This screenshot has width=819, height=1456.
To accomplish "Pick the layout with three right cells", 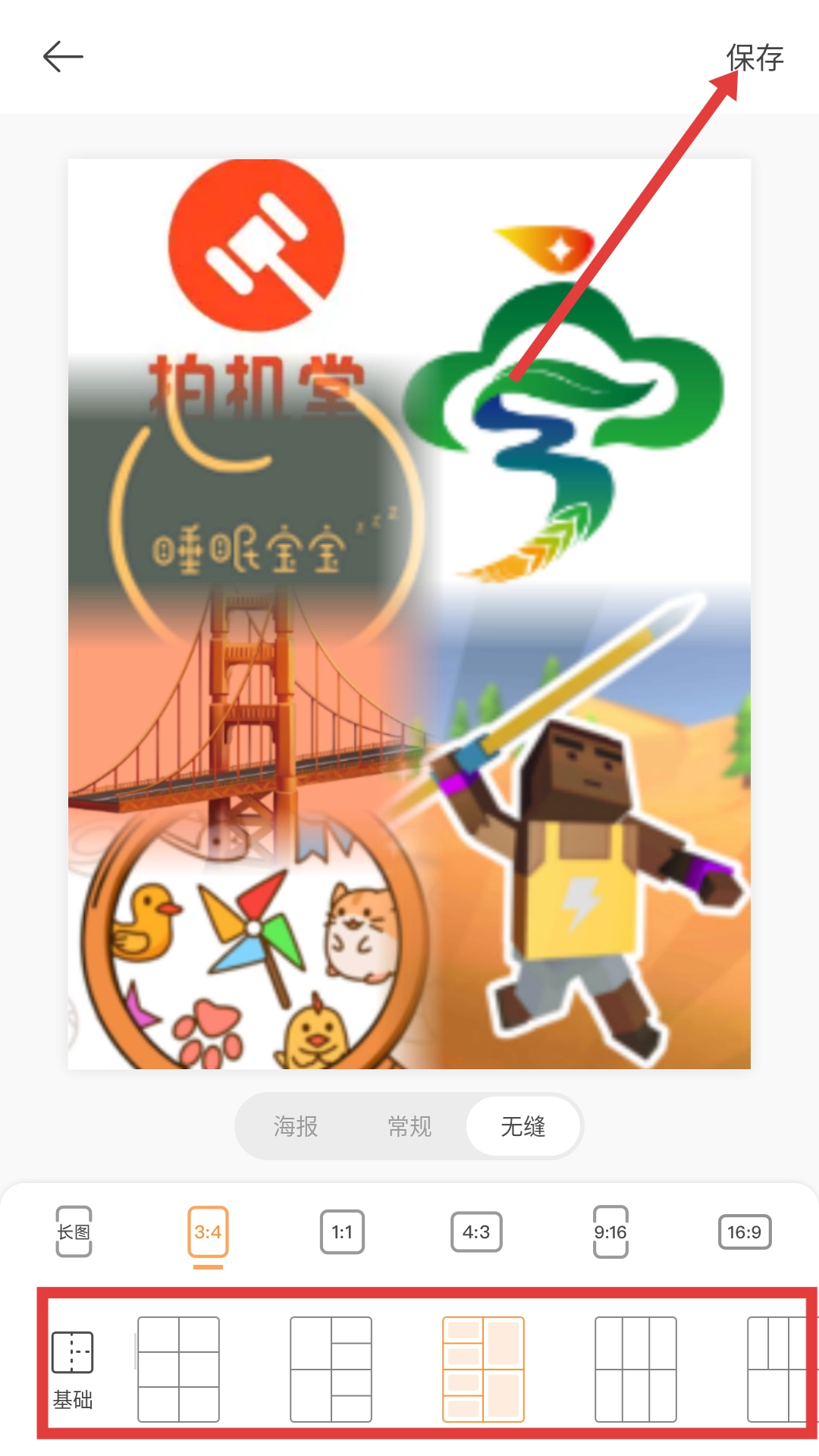I will click(331, 1370).
